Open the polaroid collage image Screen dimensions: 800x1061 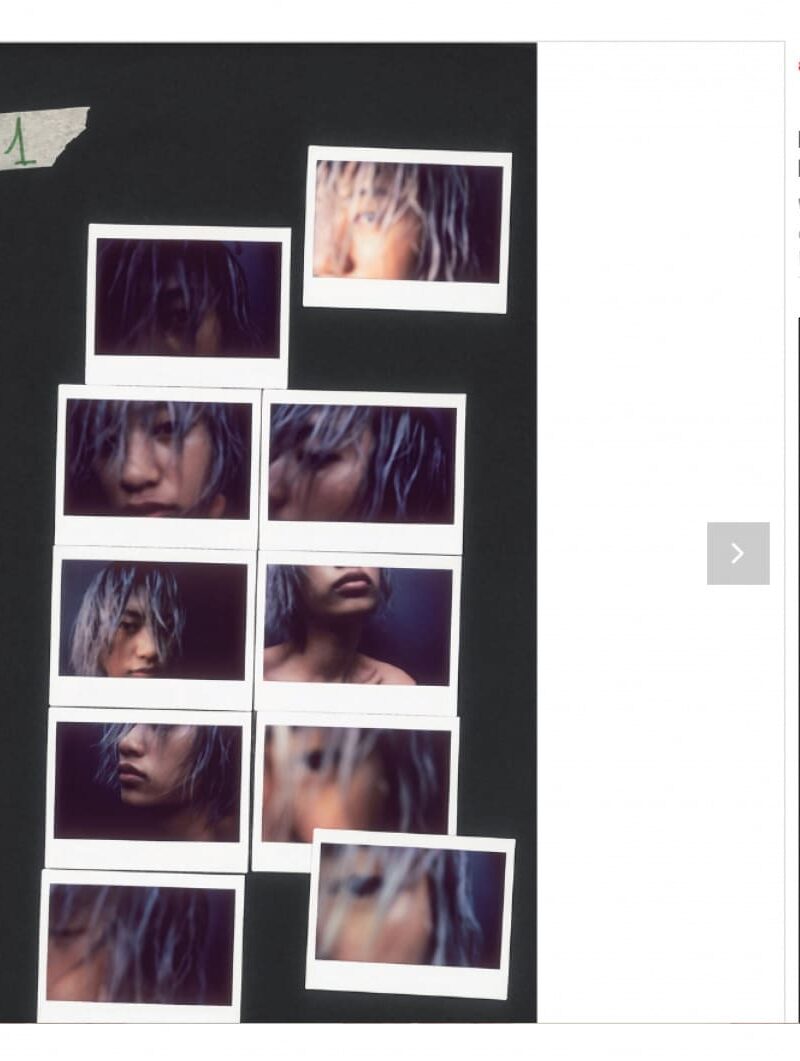(x=268, y=532)
